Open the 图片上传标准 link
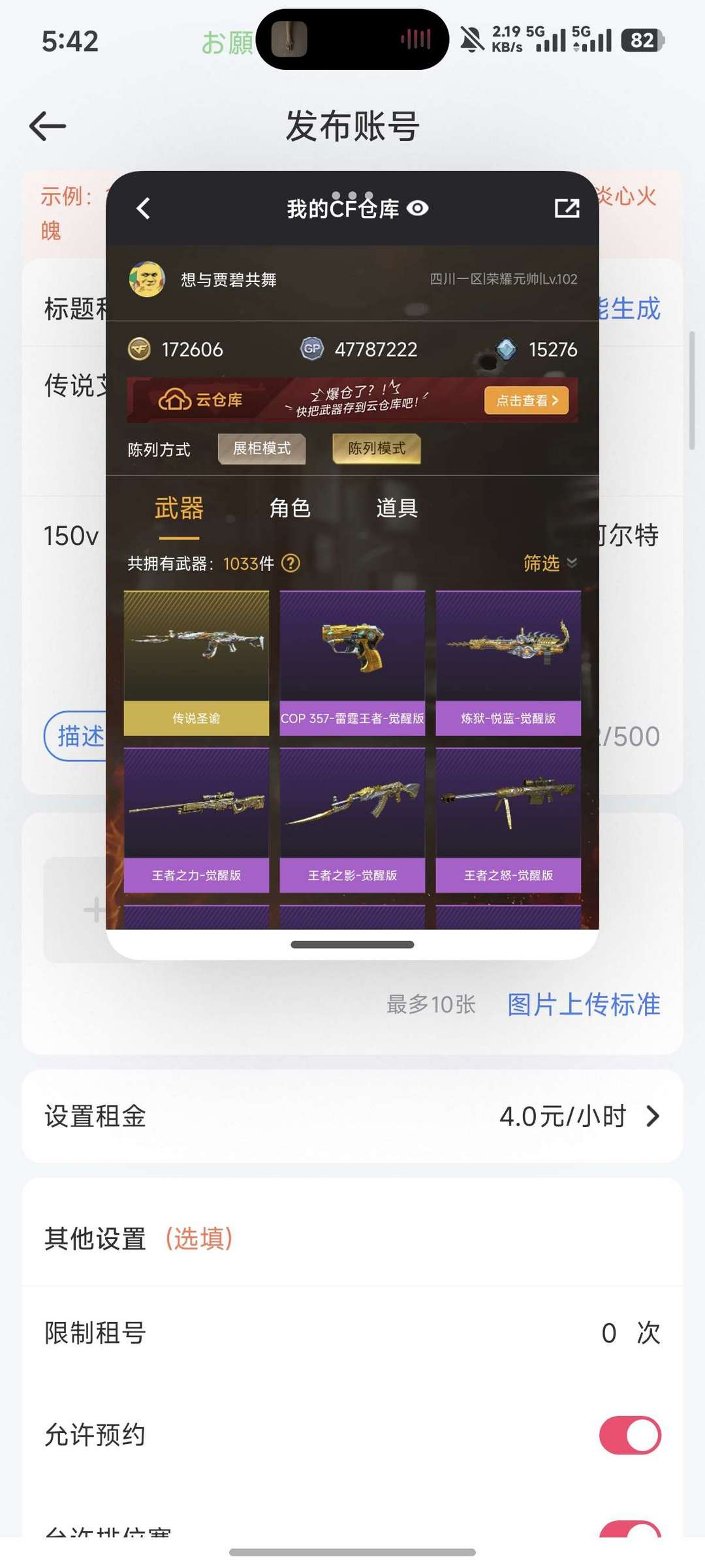The height and width of the screenshot is (1568, 705). tap(584, 1005)
